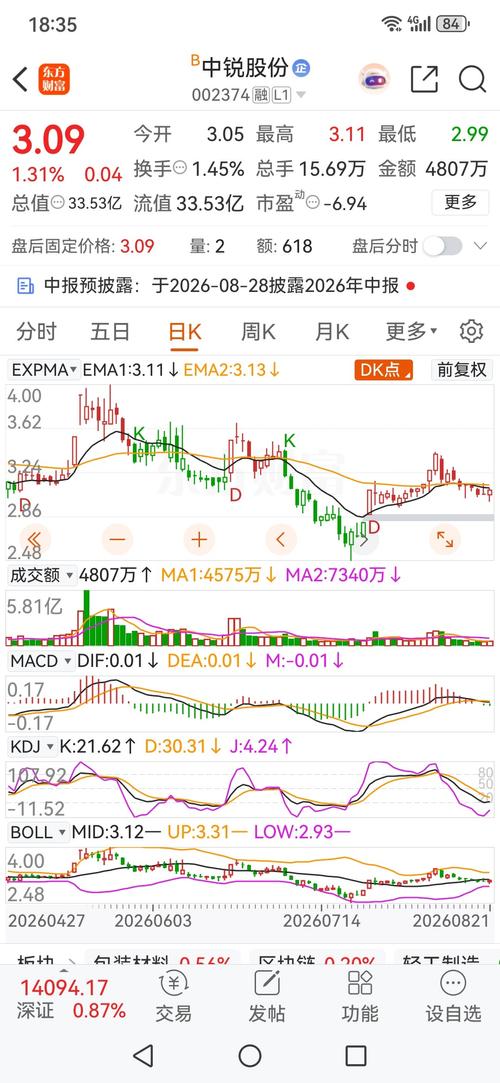The height and width of the screenshot is (1083, 500).
Task: Select the 周K chart tab
Action: 258,332
